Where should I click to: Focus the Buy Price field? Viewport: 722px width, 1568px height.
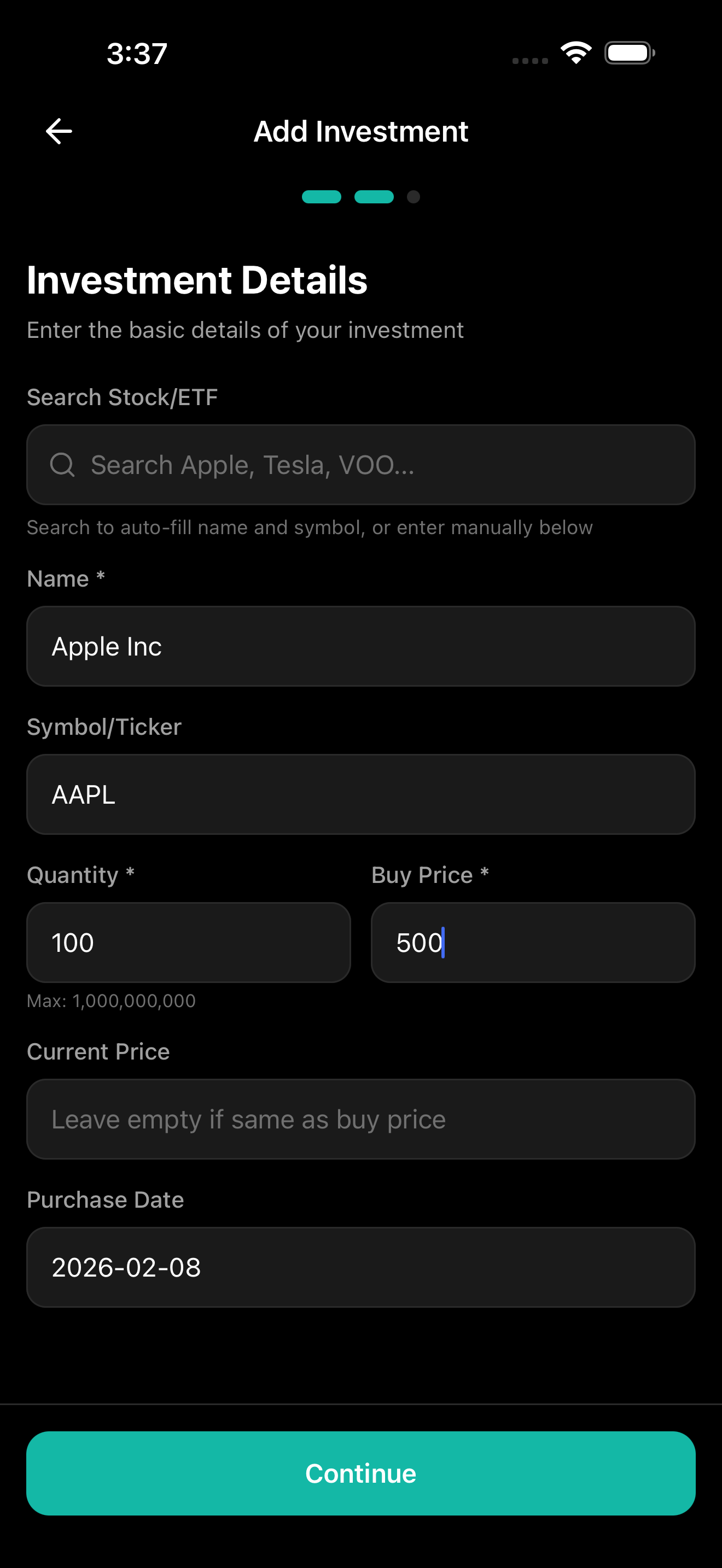click(533, 942)
